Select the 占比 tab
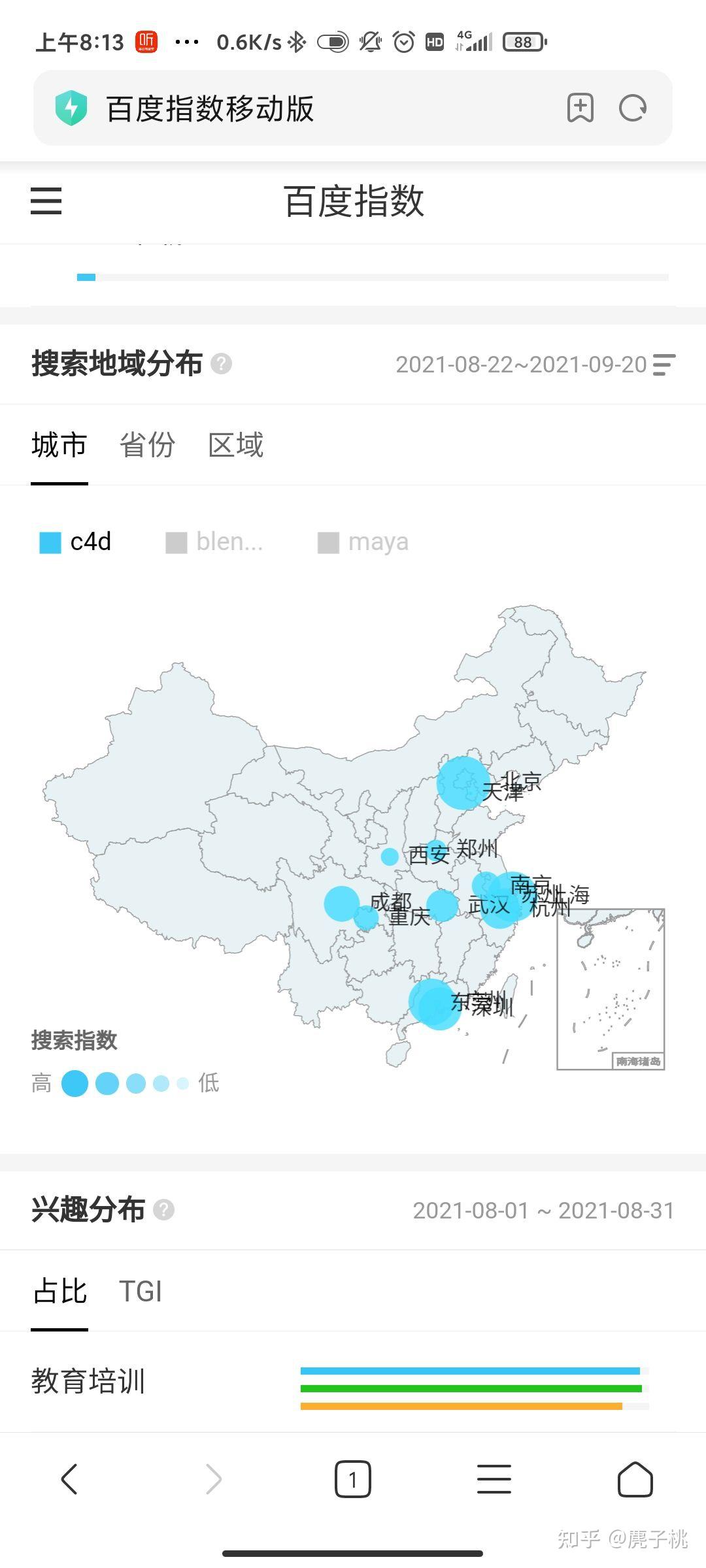The height and width of the screenshot is (1568, 706). click(59, 1292)
